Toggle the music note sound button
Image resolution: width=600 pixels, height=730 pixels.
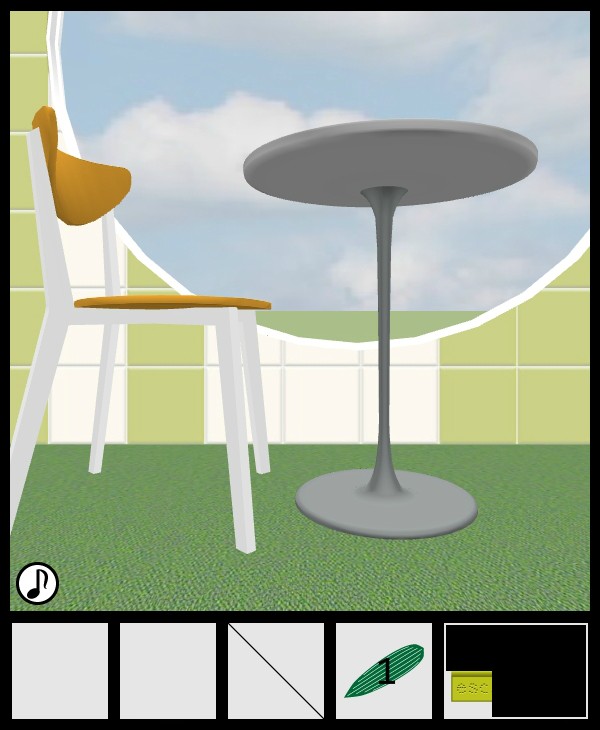(x=37, y=583)
